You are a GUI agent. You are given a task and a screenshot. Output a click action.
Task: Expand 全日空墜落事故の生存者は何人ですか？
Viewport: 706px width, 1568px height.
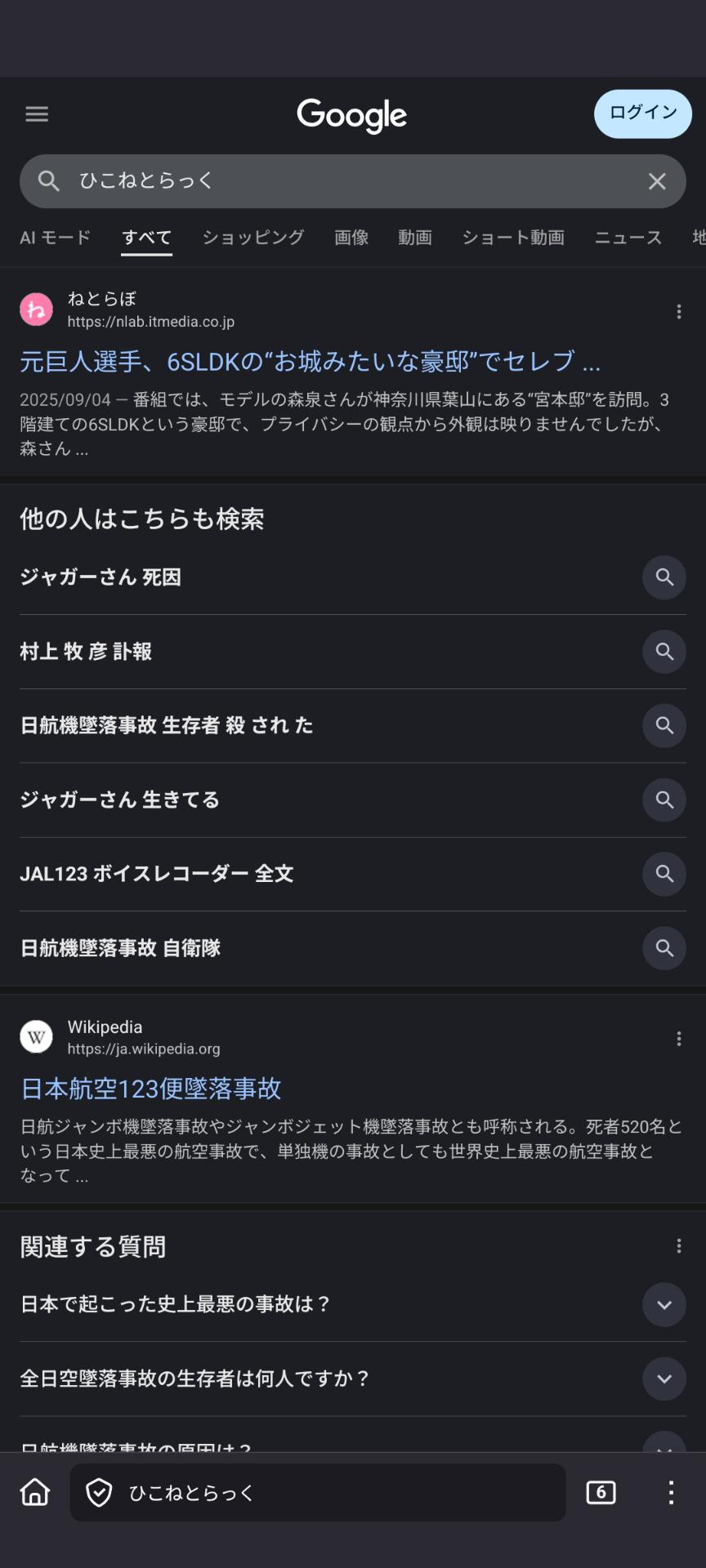click(x=664, y=1379)
